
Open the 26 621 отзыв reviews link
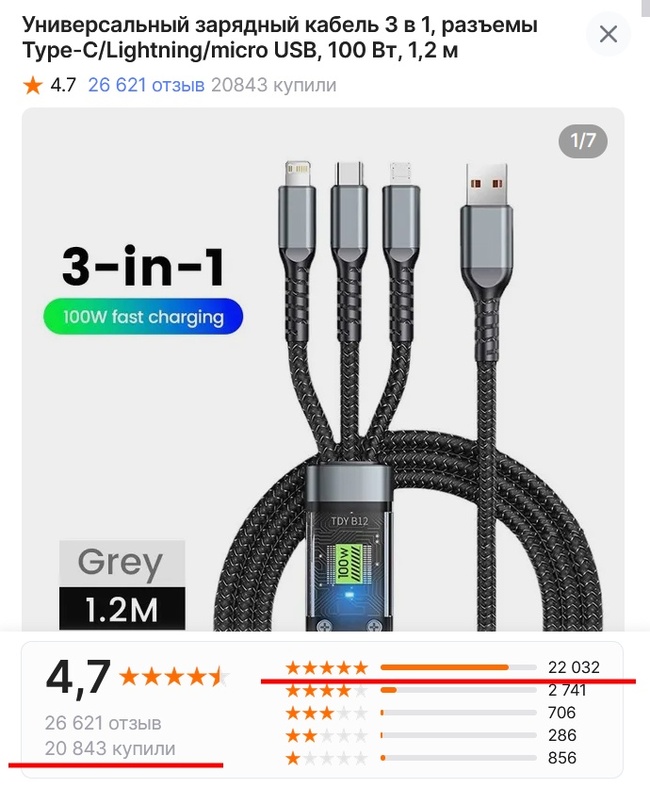[145, 85]
